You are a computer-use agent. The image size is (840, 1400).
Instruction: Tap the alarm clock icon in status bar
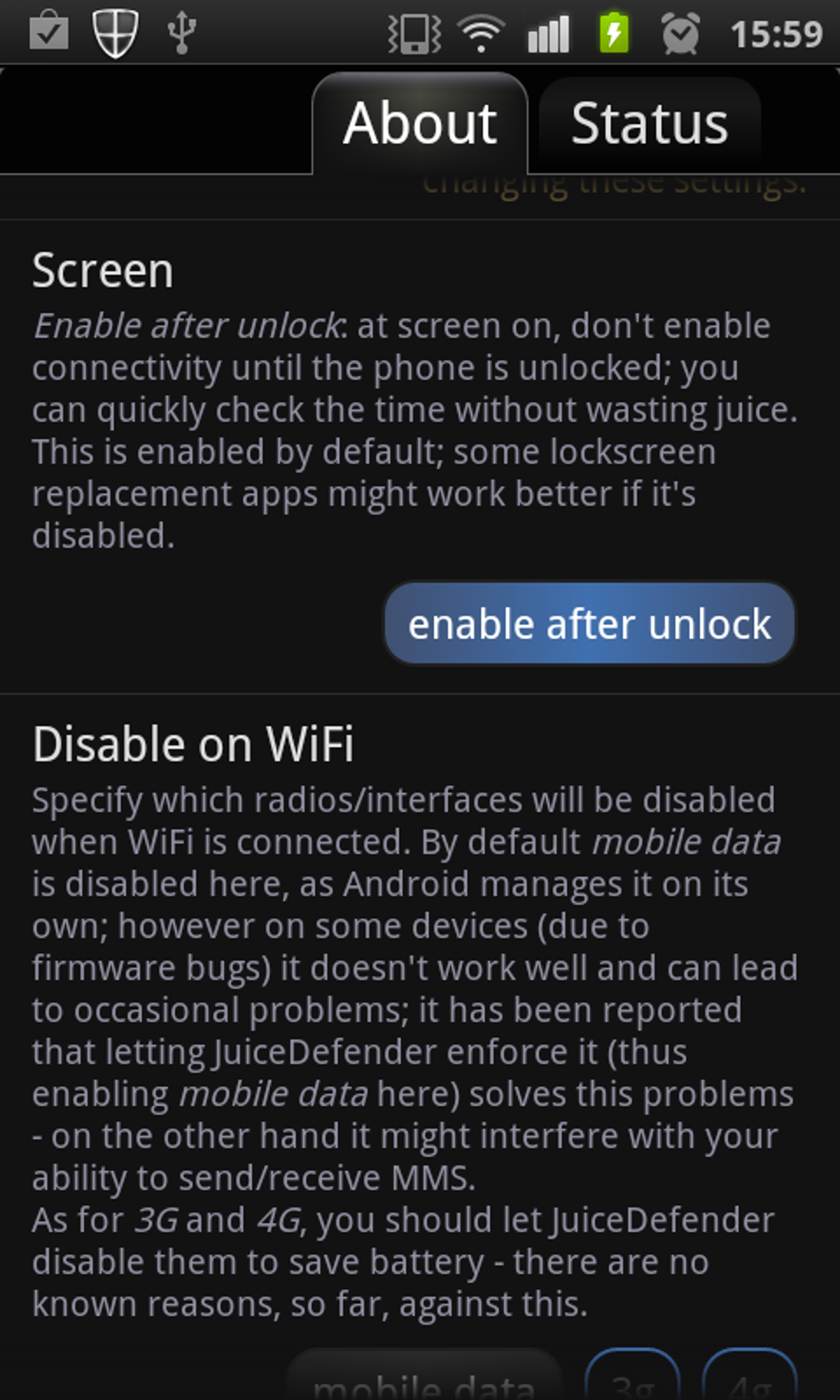681,31
